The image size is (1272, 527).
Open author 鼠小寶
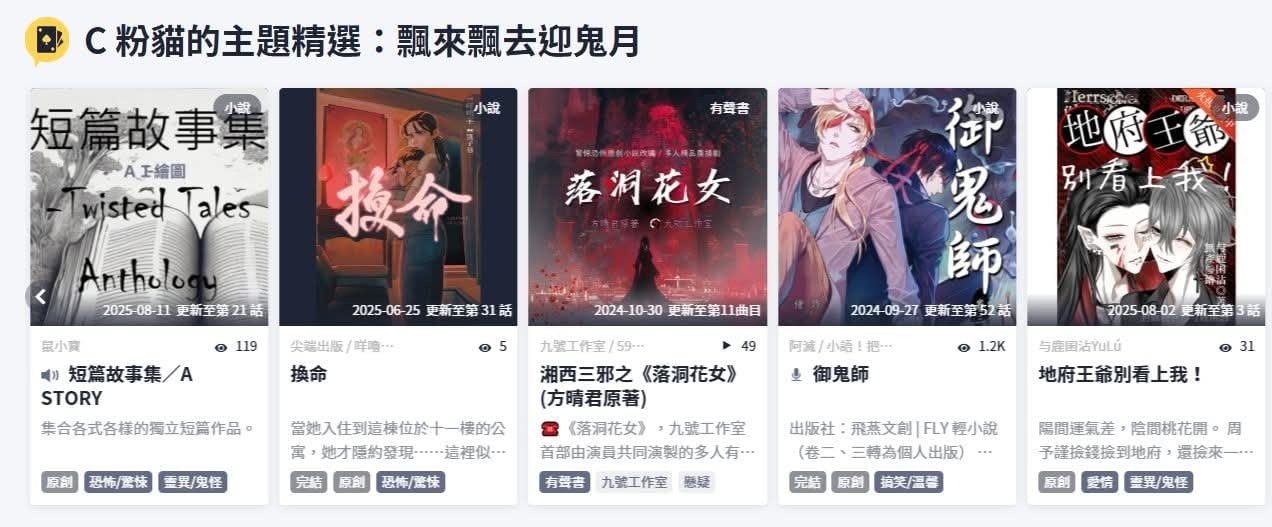pos(60,347)
